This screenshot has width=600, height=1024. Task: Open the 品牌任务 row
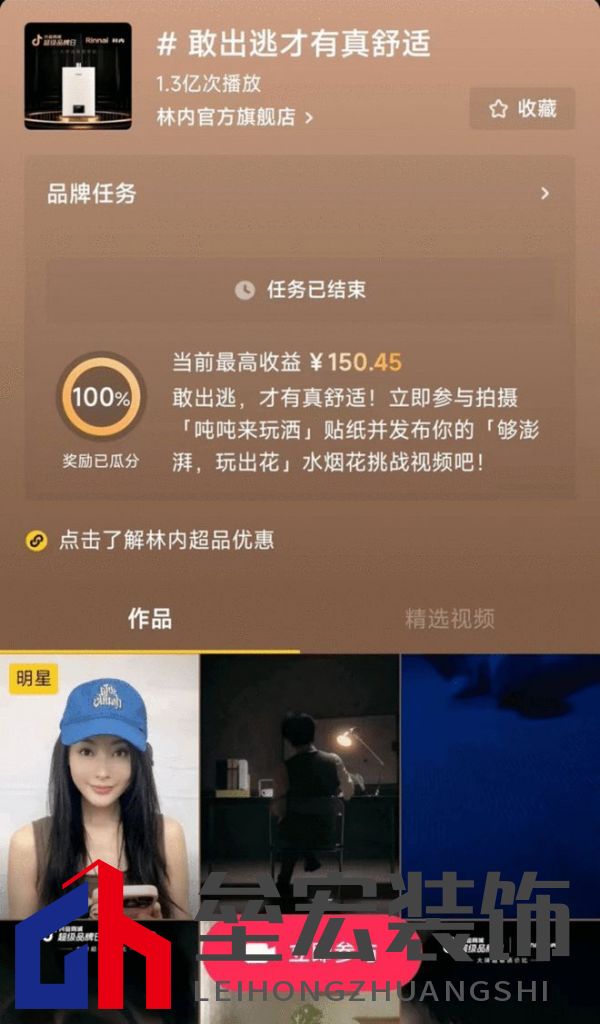(299, 194)
